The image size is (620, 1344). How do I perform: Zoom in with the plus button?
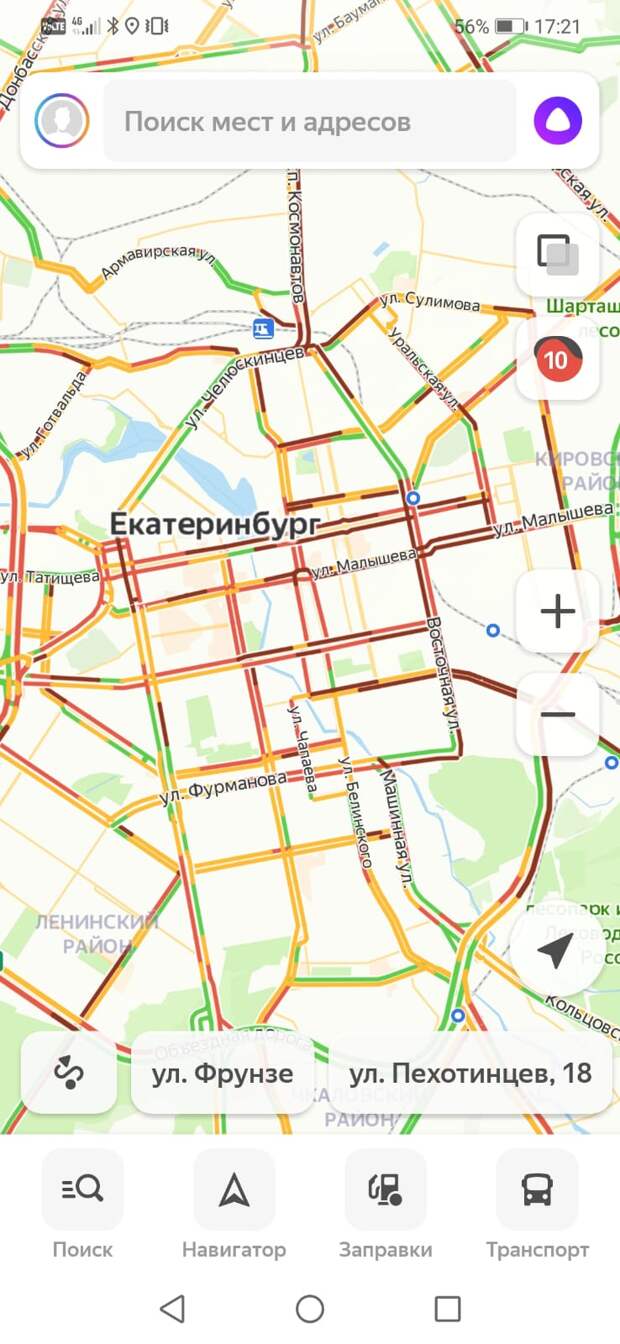point(557,612)
